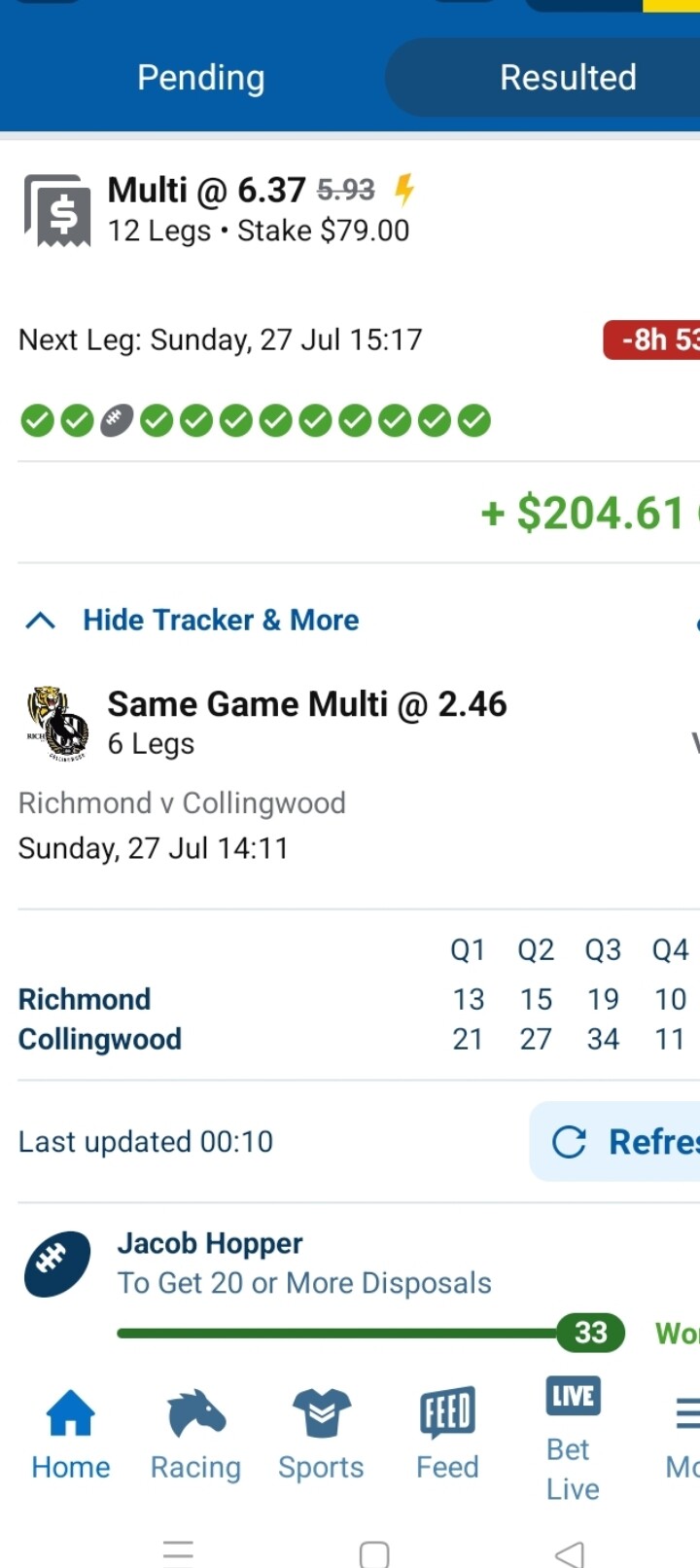This screenshot has height=1568, width=700.
Task: Open the system recent apps view
Action: (179, 1552)
